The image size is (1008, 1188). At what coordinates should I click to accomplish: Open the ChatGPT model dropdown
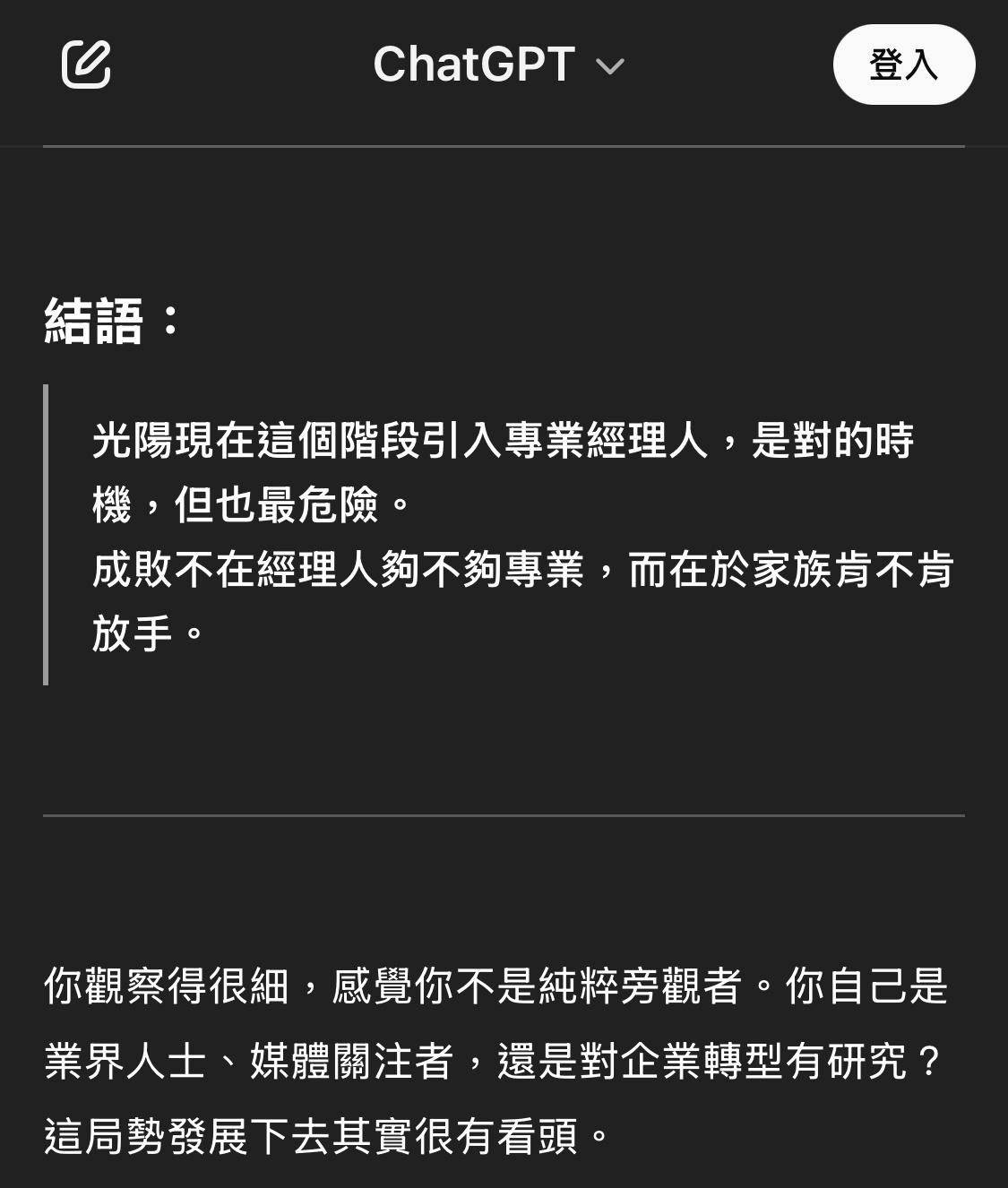[x=498, y=65]
